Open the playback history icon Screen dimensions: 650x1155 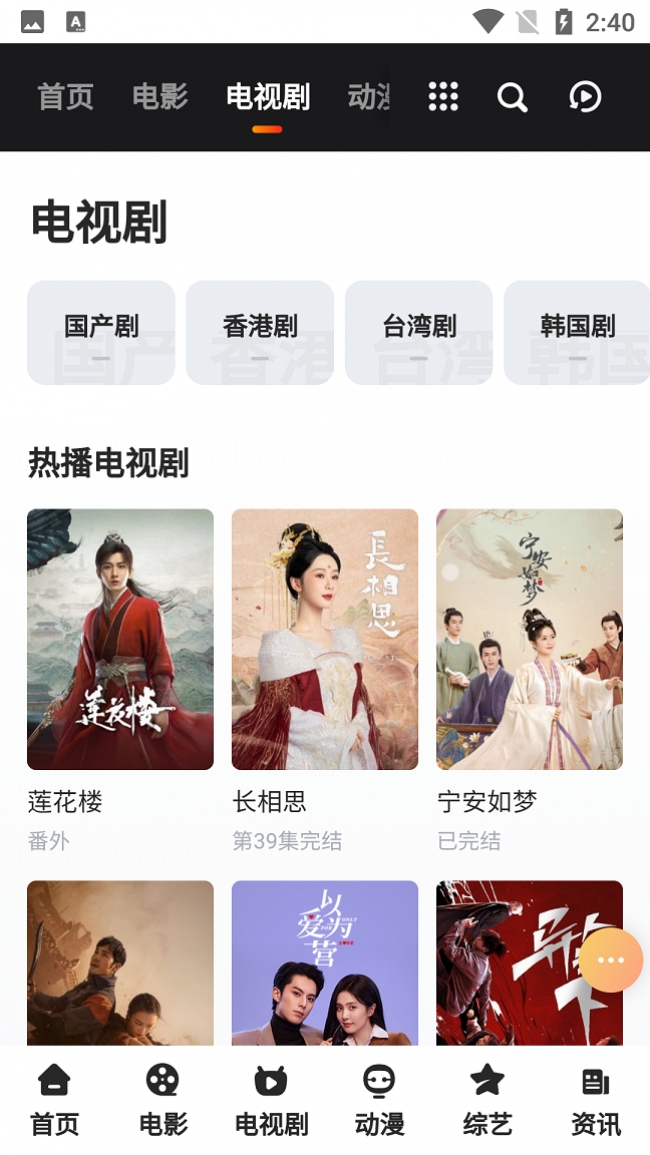click(585, 97)
